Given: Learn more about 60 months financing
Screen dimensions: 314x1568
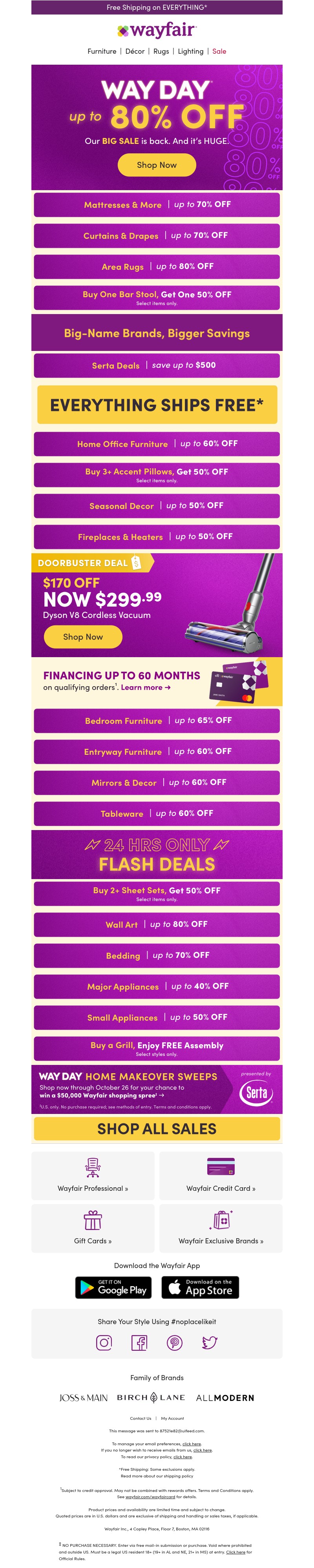Looking at the screenshot, I should 145,687.
